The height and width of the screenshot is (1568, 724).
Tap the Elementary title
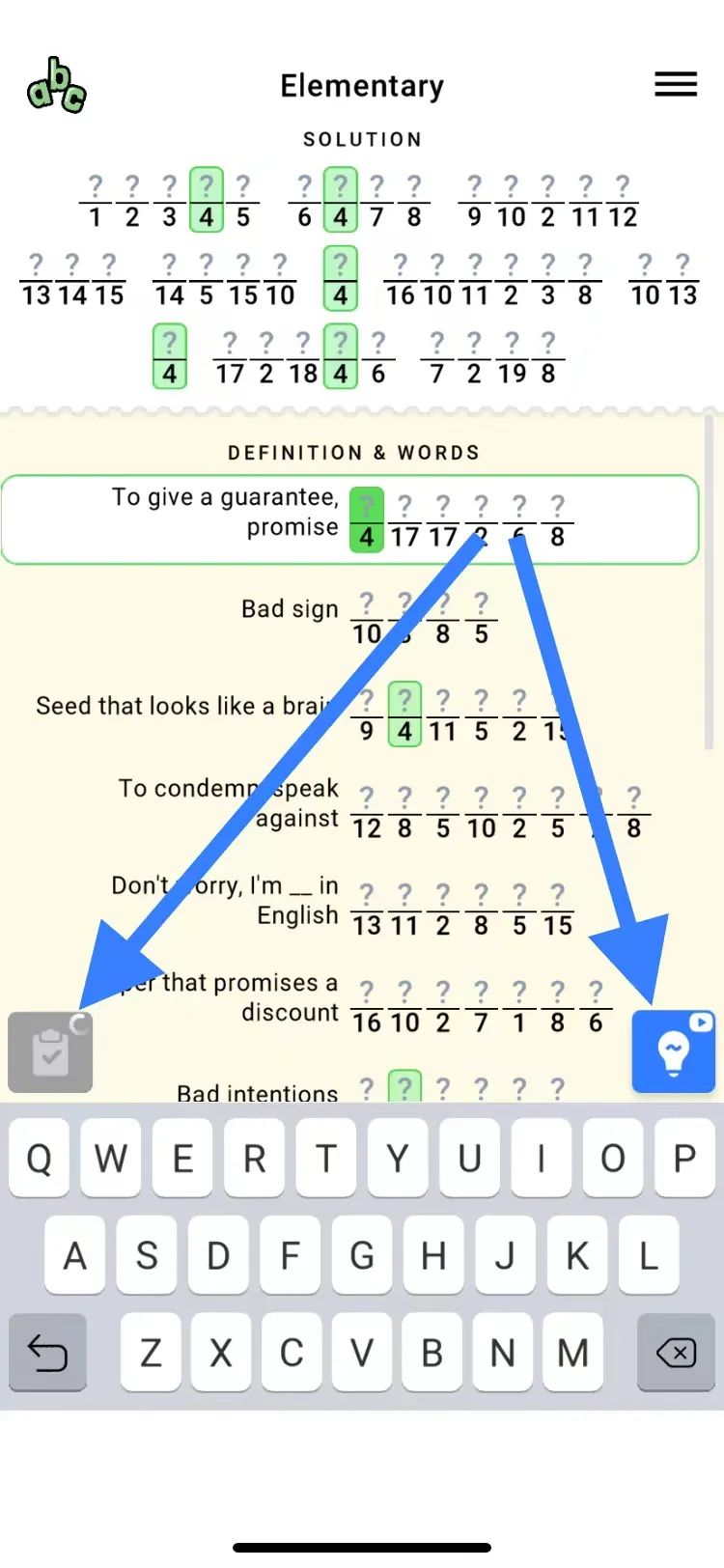361,85
